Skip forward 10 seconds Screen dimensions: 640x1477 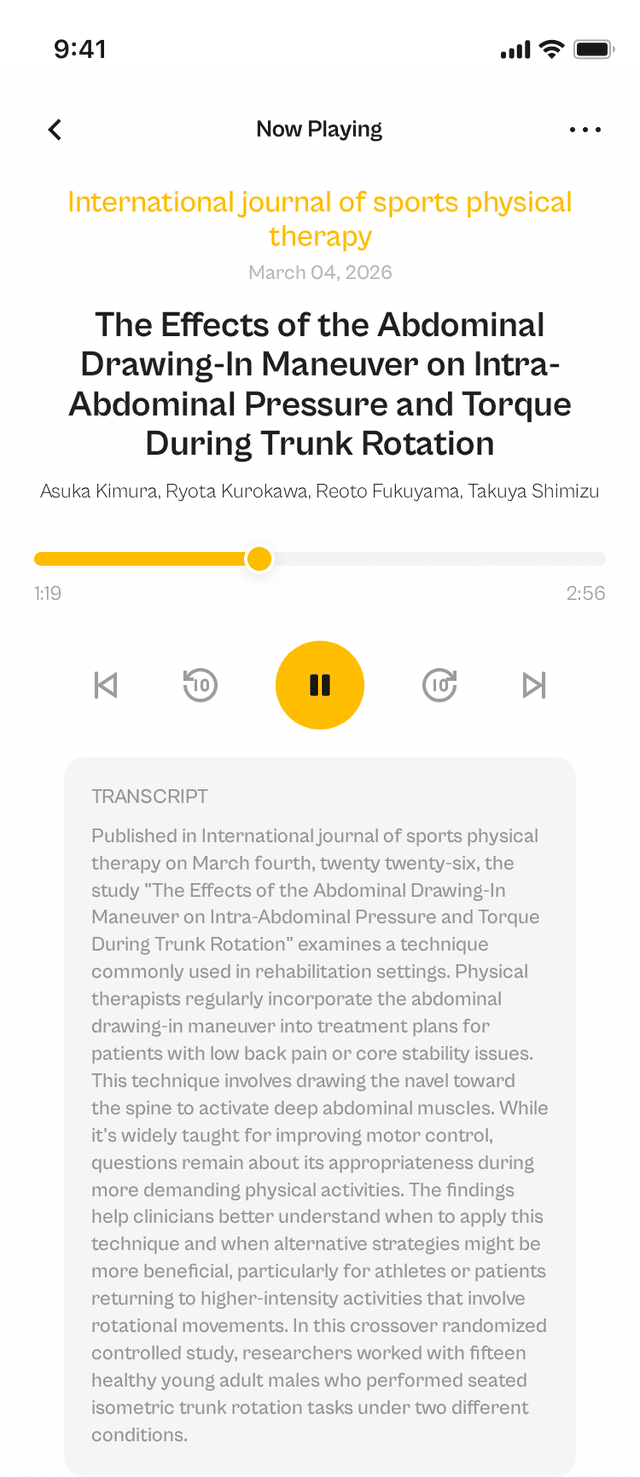click(439, 685)
